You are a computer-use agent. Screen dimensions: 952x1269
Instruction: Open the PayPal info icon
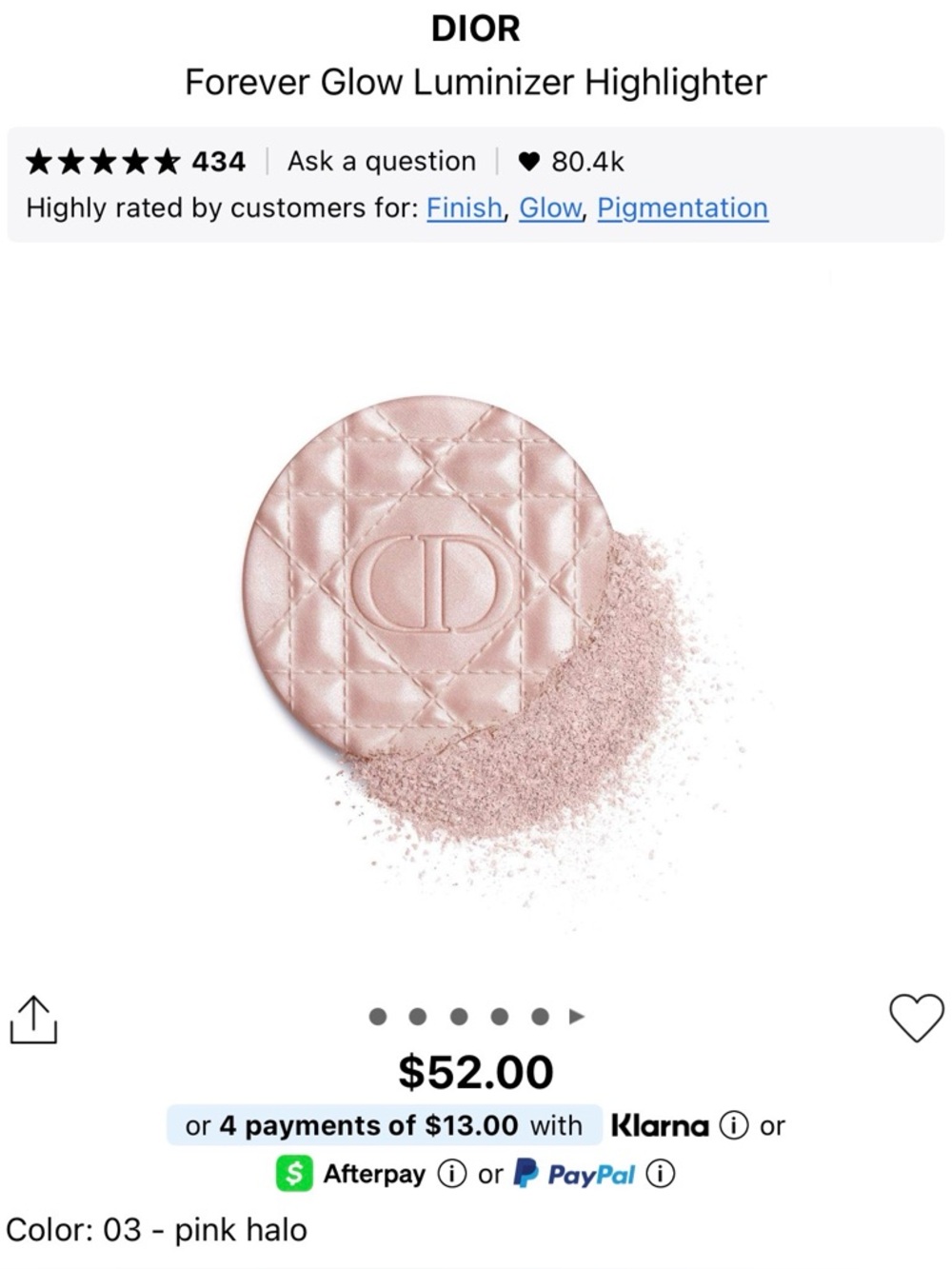click(x=659, y=1173)
